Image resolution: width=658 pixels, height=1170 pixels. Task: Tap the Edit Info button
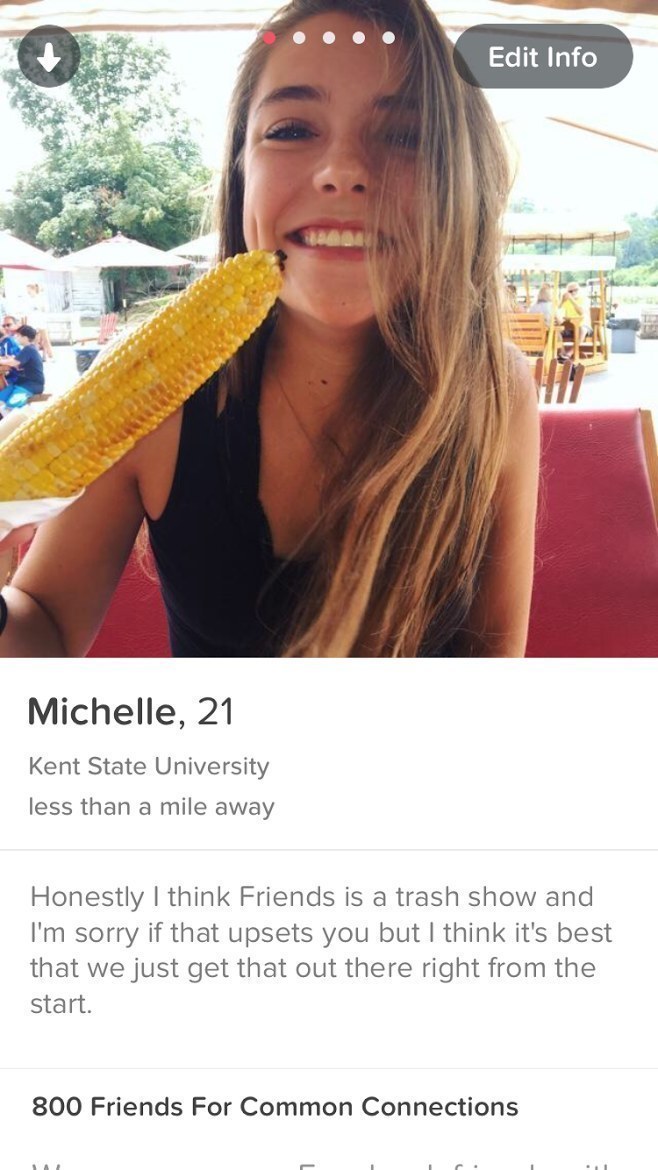(542, 57)
